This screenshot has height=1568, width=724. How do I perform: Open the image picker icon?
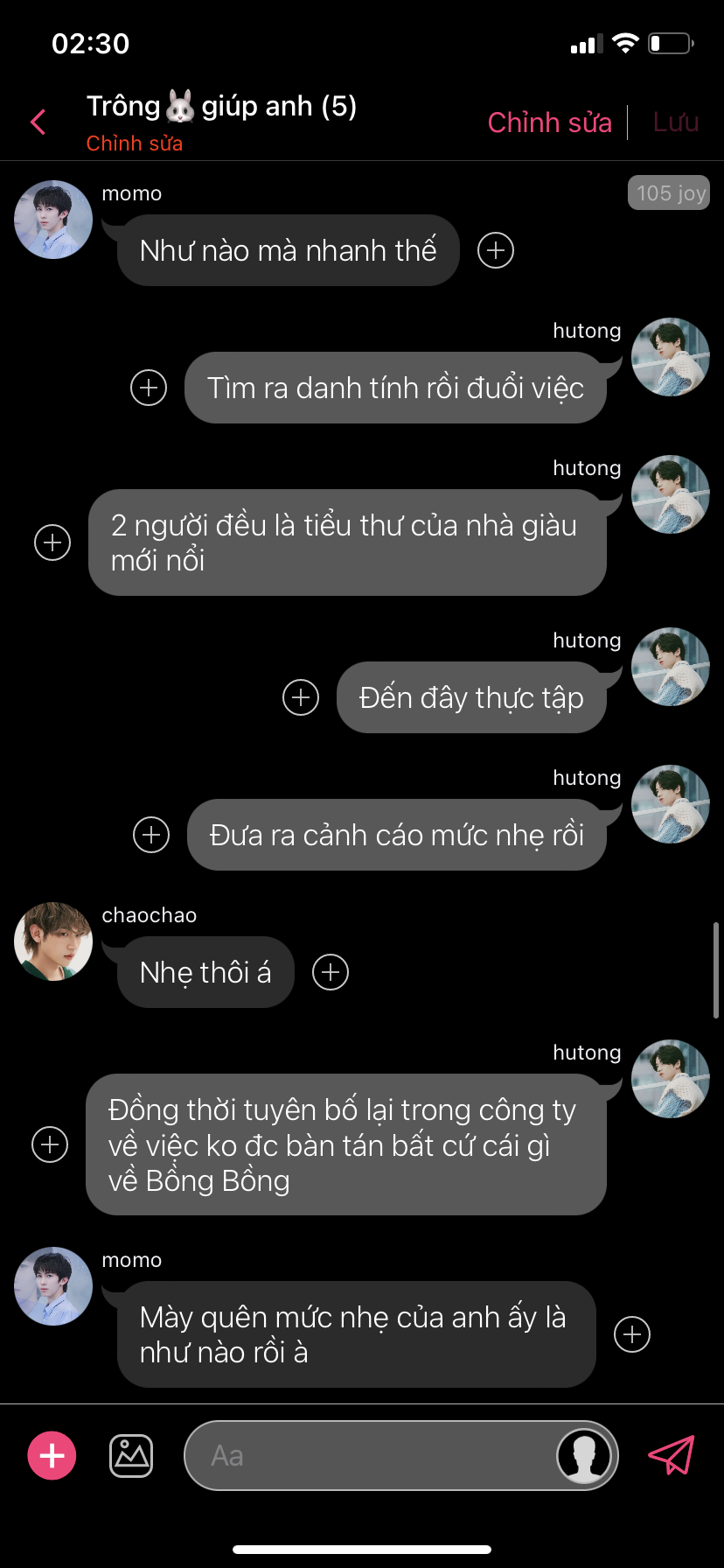click(131, 1456)
